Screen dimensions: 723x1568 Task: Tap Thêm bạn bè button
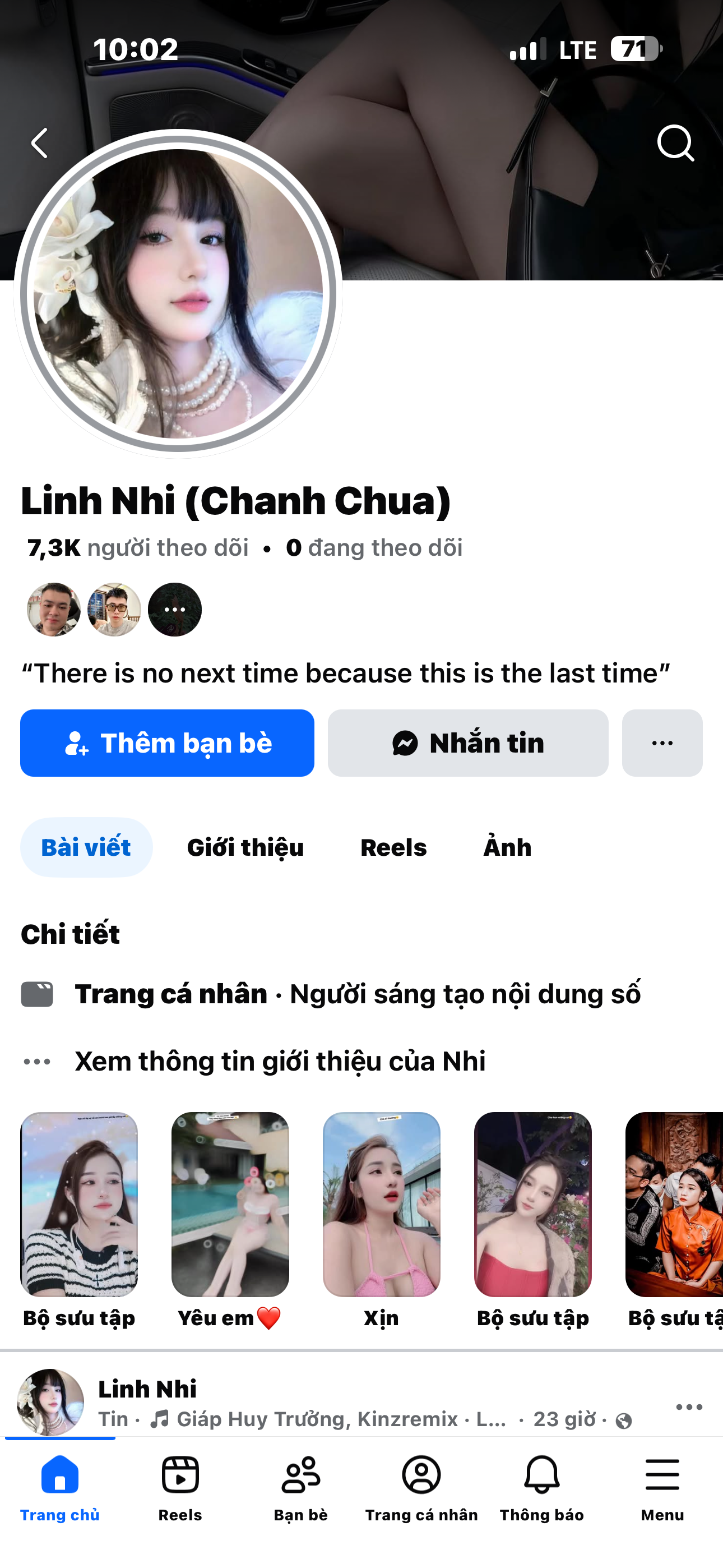[x=168, y=743]
